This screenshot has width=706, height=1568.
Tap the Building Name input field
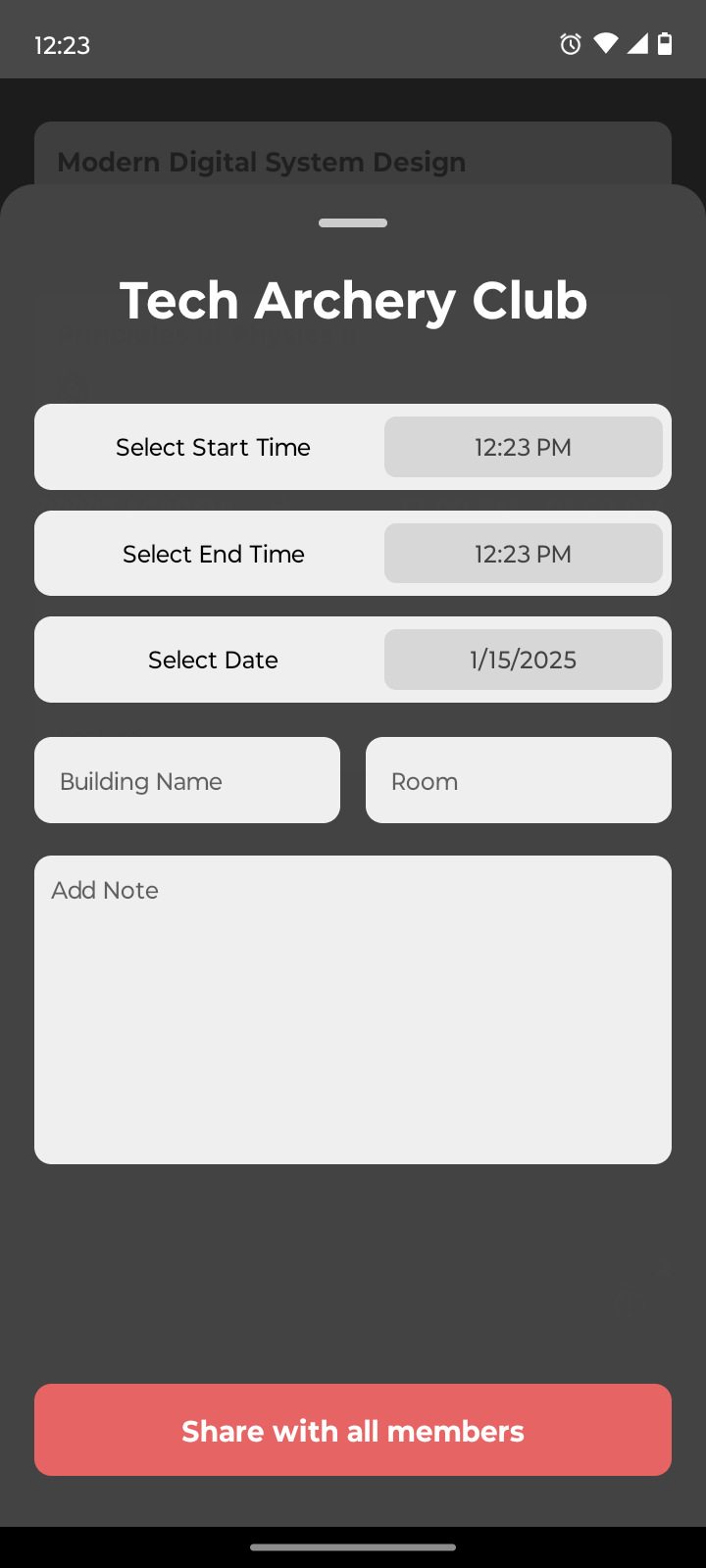[x=186, y=780]
